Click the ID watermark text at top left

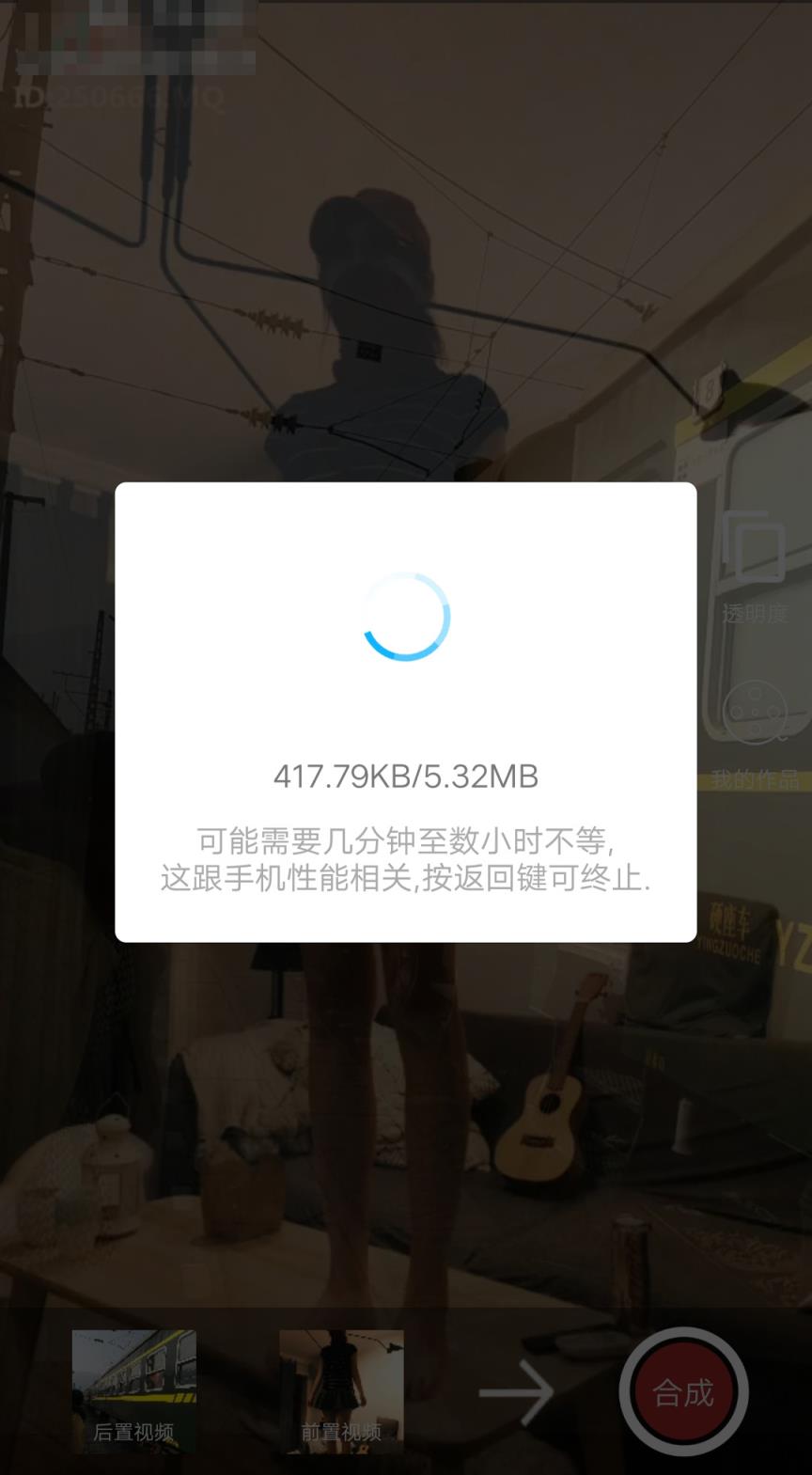(117, 95)
